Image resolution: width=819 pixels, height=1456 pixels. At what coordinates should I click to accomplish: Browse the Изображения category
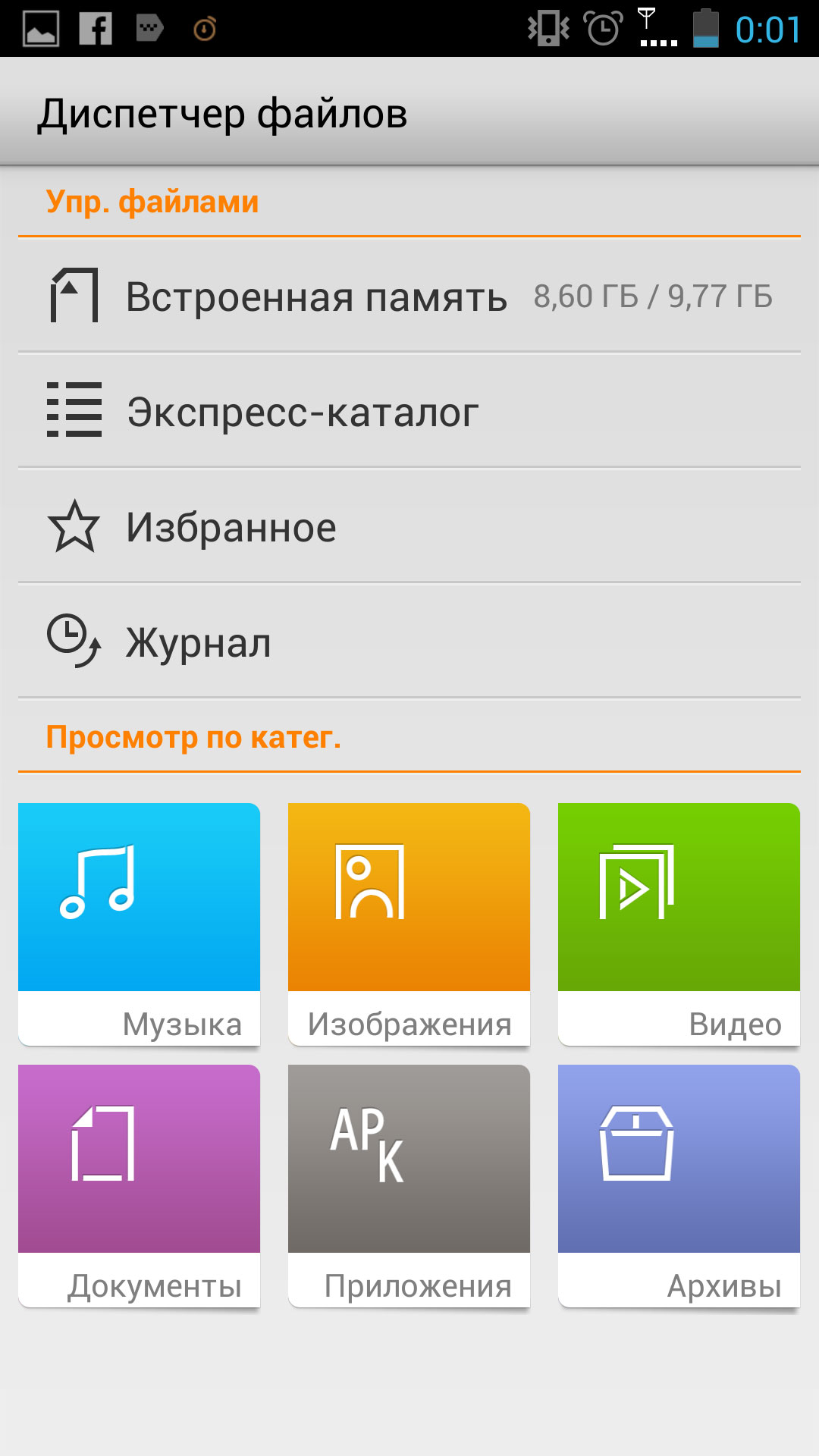[409, 923]
